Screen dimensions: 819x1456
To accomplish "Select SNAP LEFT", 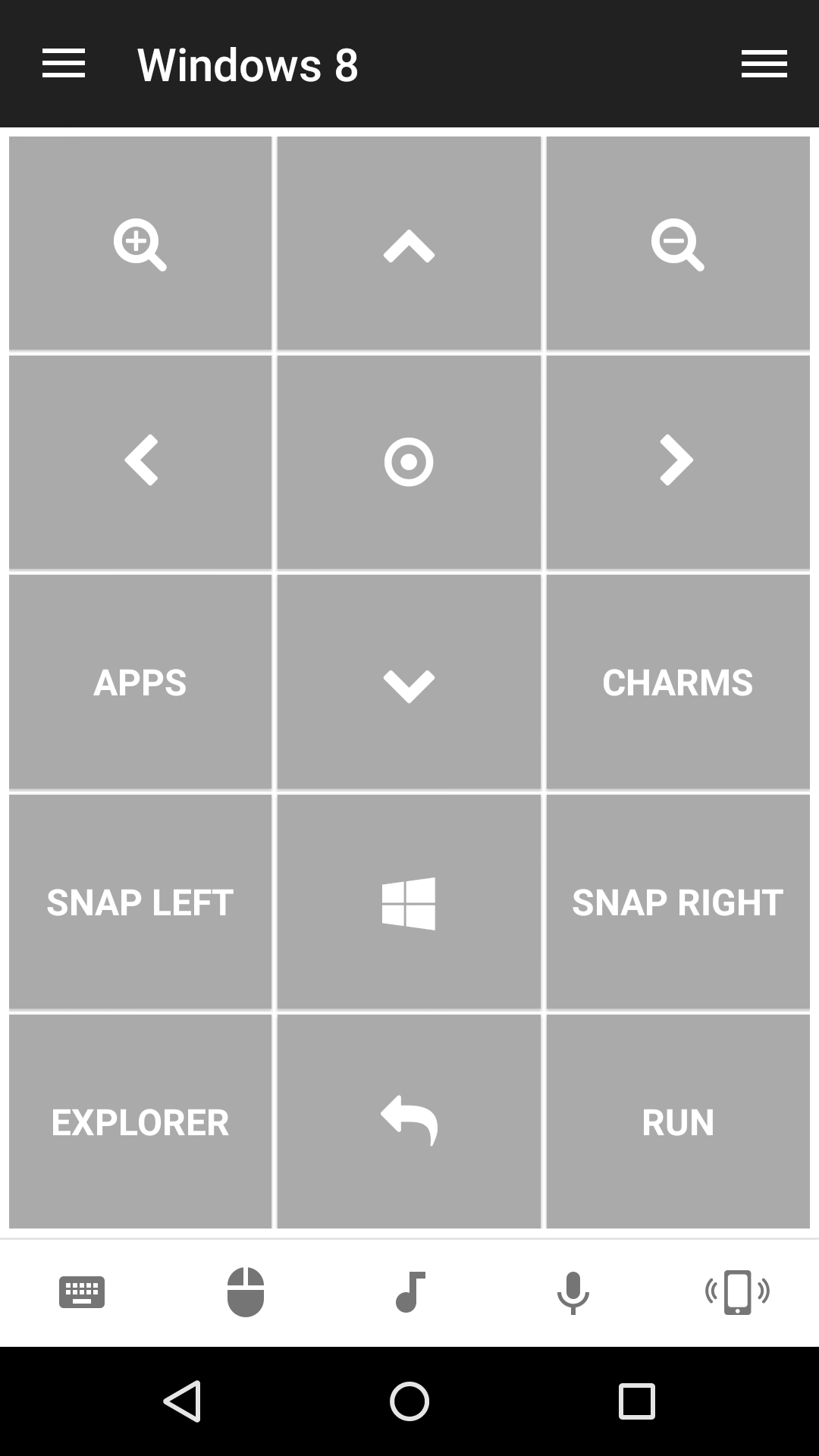I will [140, 902].
